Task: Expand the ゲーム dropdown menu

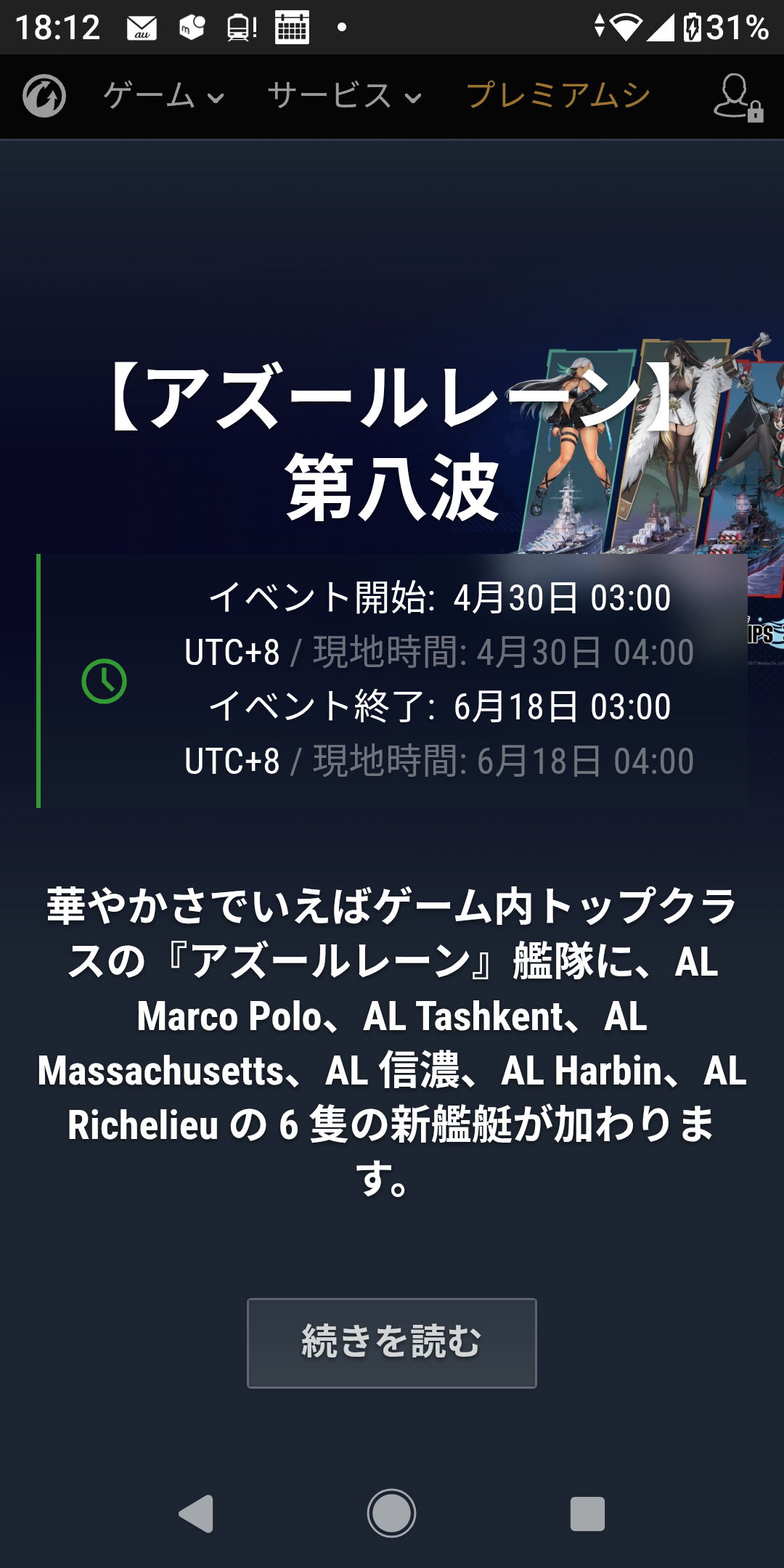Action: tap(163, 96)
